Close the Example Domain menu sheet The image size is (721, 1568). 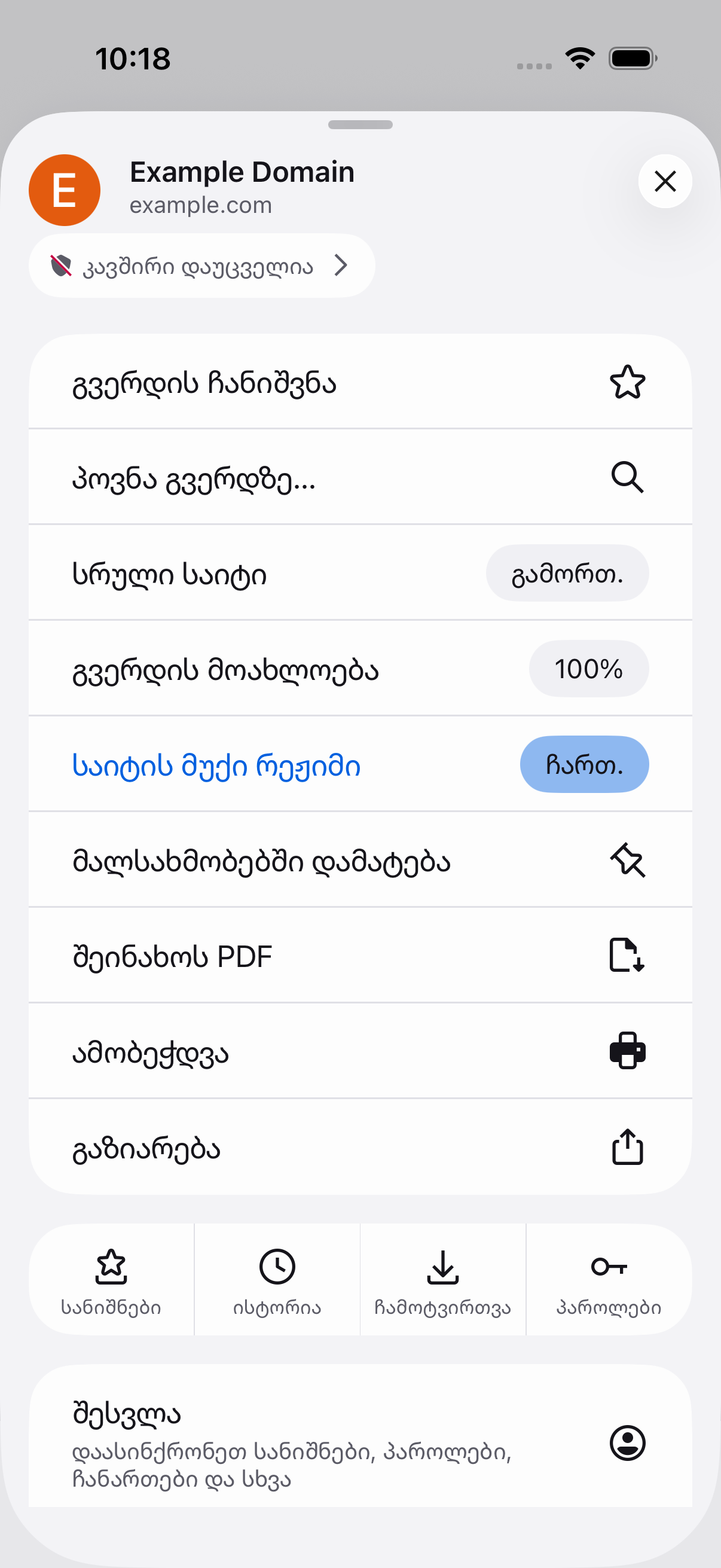pyautogui.click(x=664, y=181)
